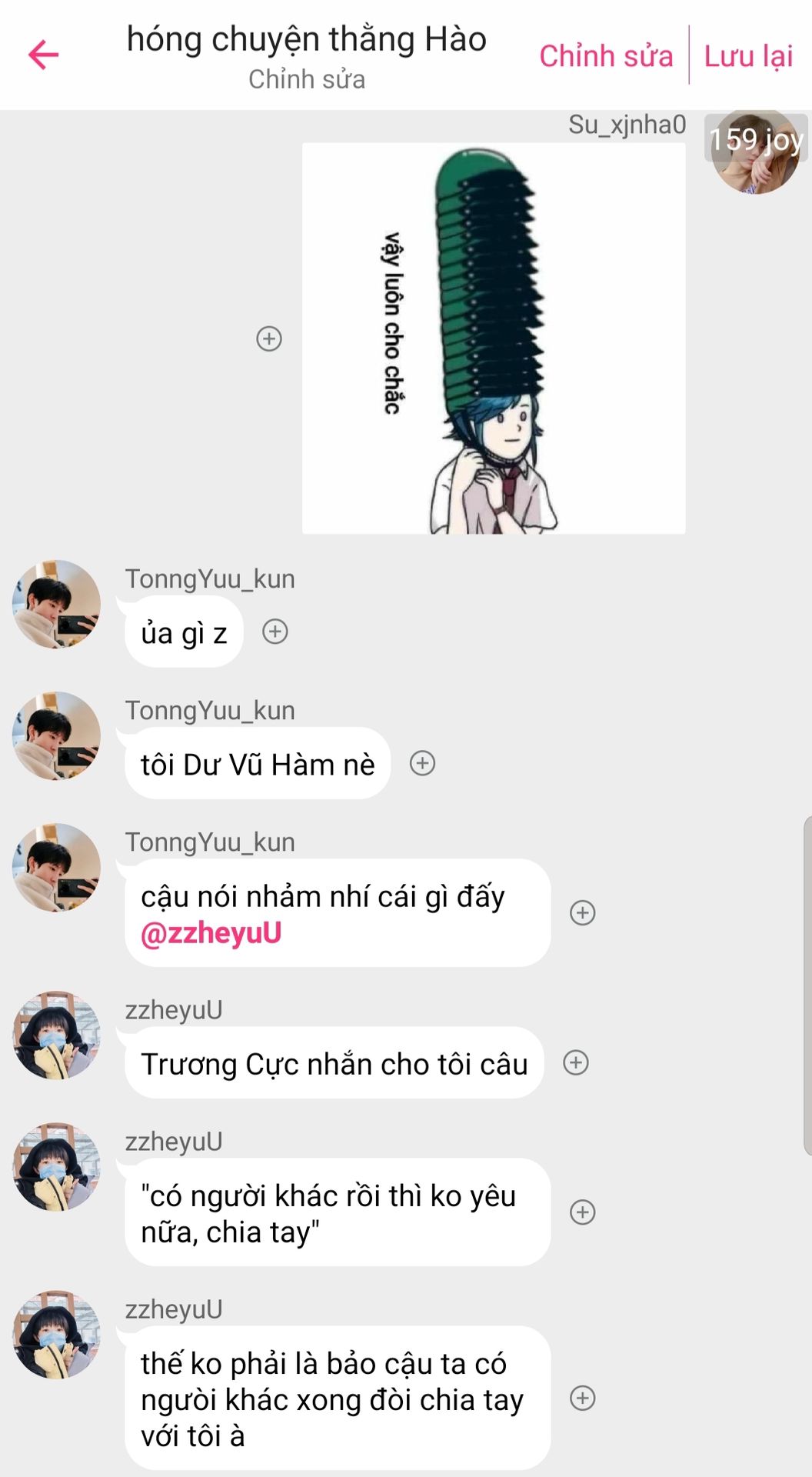Viewport: 812px width, 1477px height.
Task: Tap plus icon next to "có người khác rồi" message
Action: (x=582, y=1212)
